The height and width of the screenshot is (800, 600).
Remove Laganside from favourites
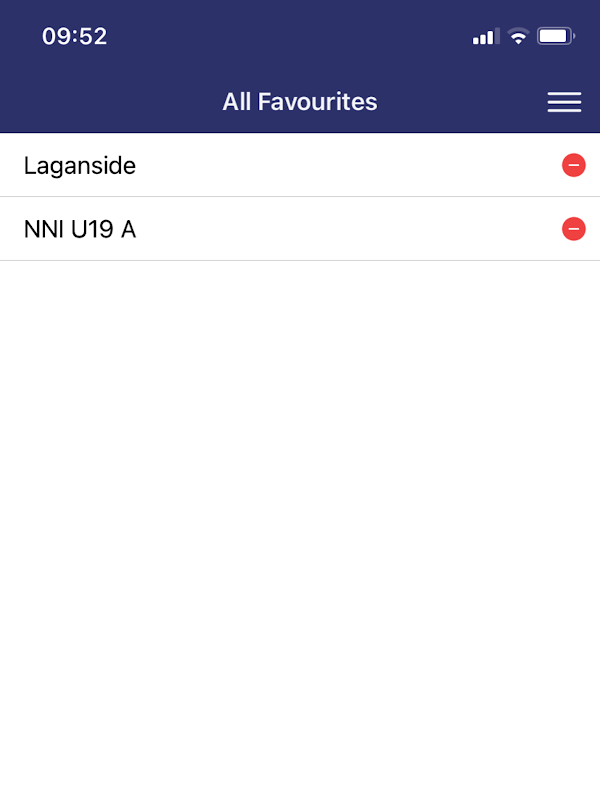click(x=574, y=165)
